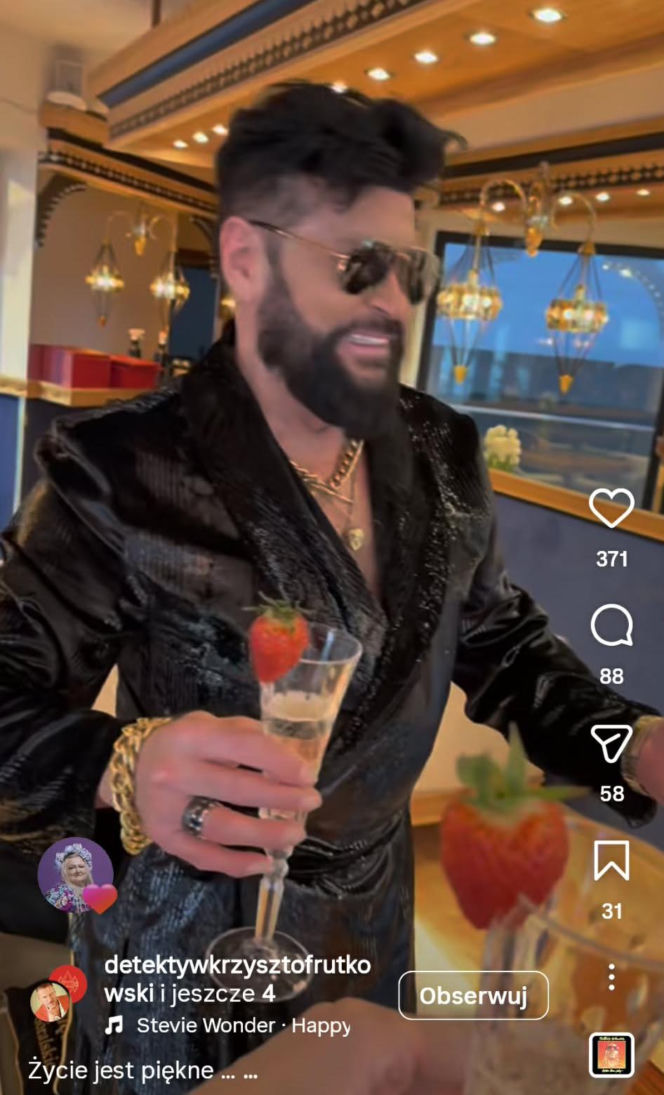Expand the caption Życie jest piękne

(x=143, y=1070)
